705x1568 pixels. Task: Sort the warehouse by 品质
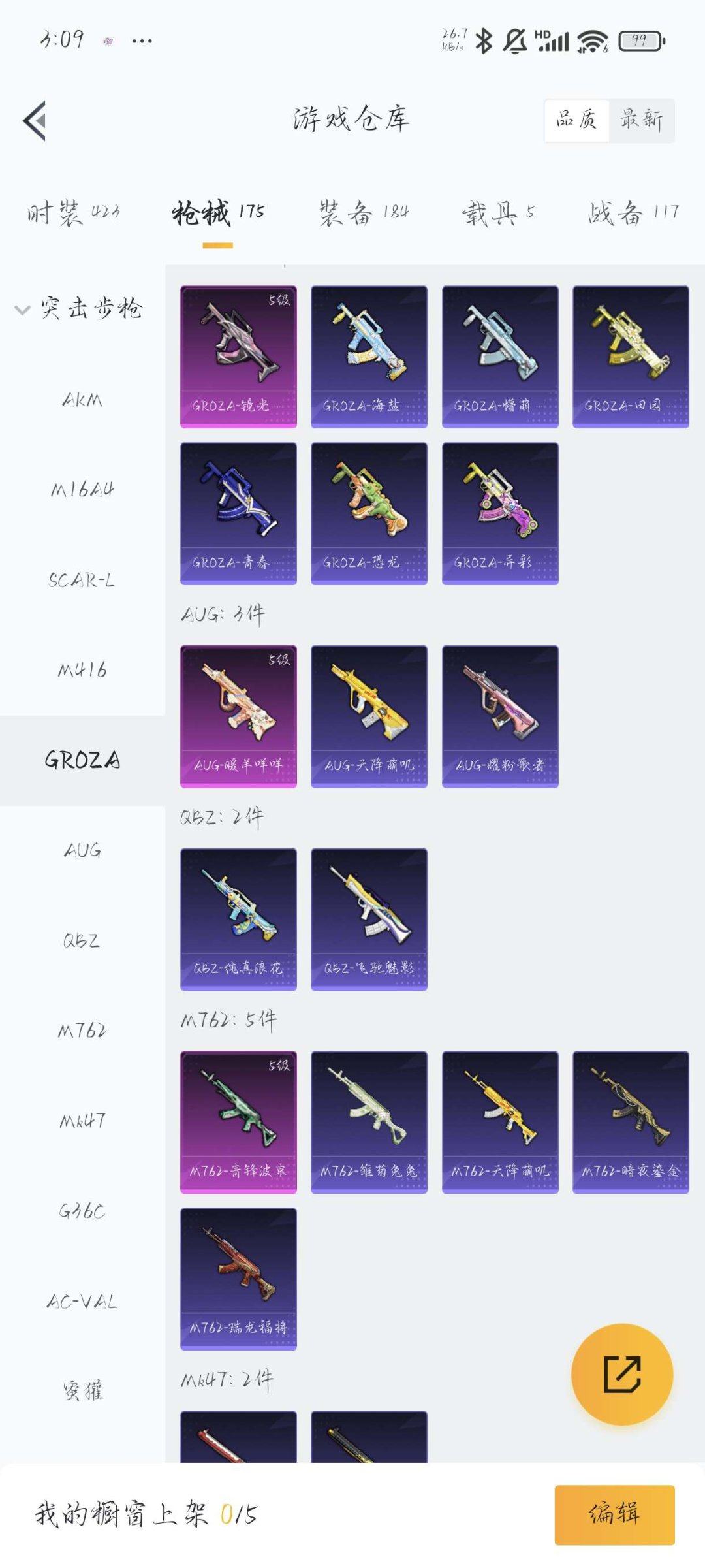coord(576,121)
